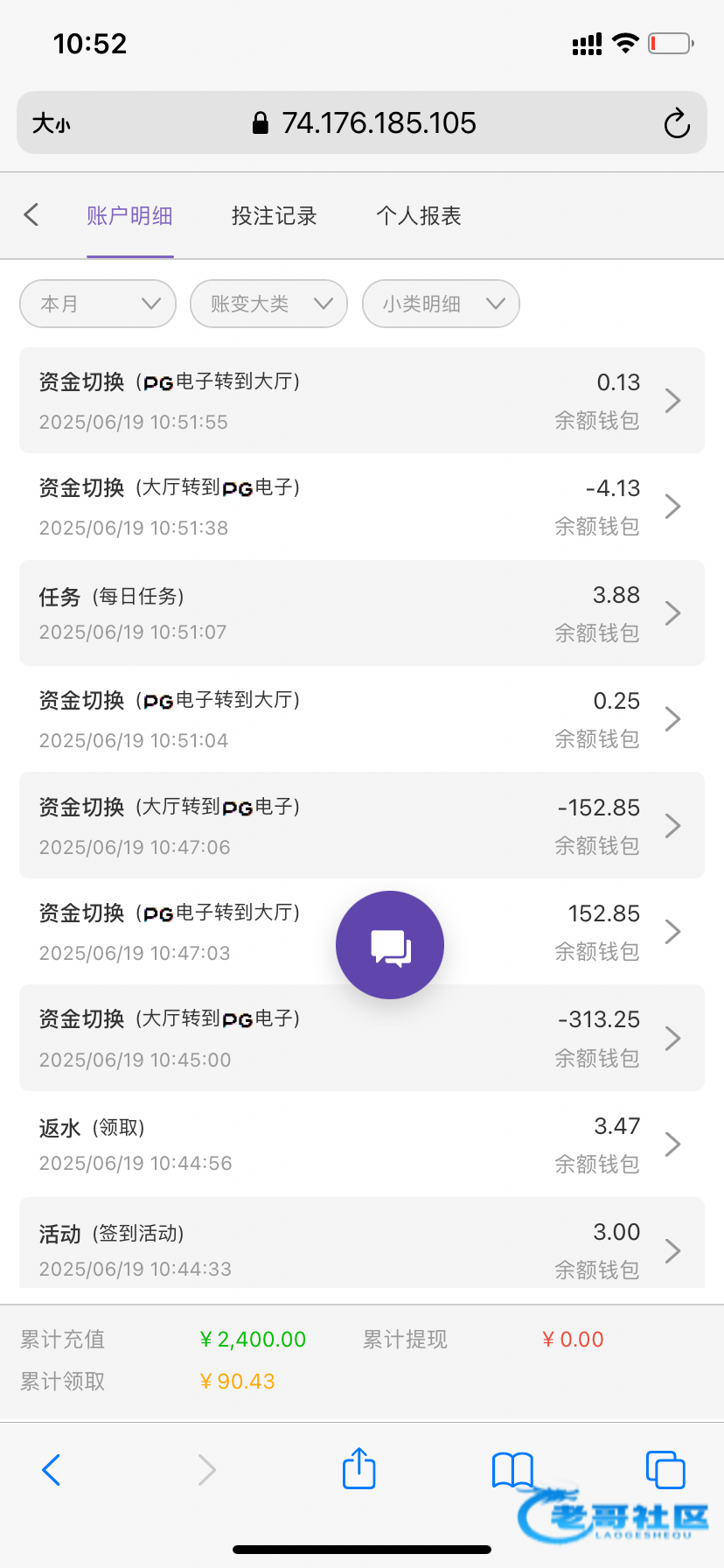Tap the Safari share button
This screenshot has width=724, height=1568.
tap(359, 1468)
